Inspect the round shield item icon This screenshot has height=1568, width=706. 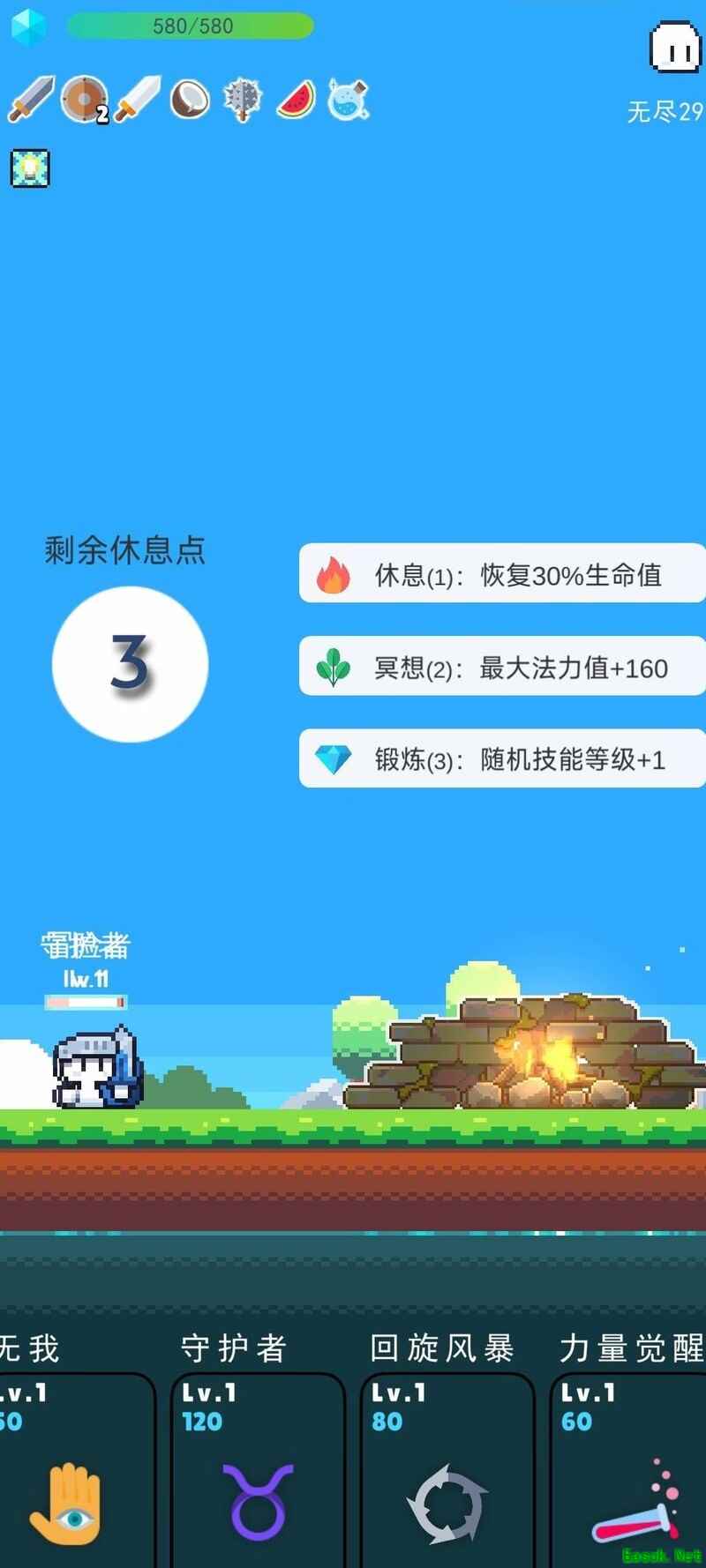[84, 100]
